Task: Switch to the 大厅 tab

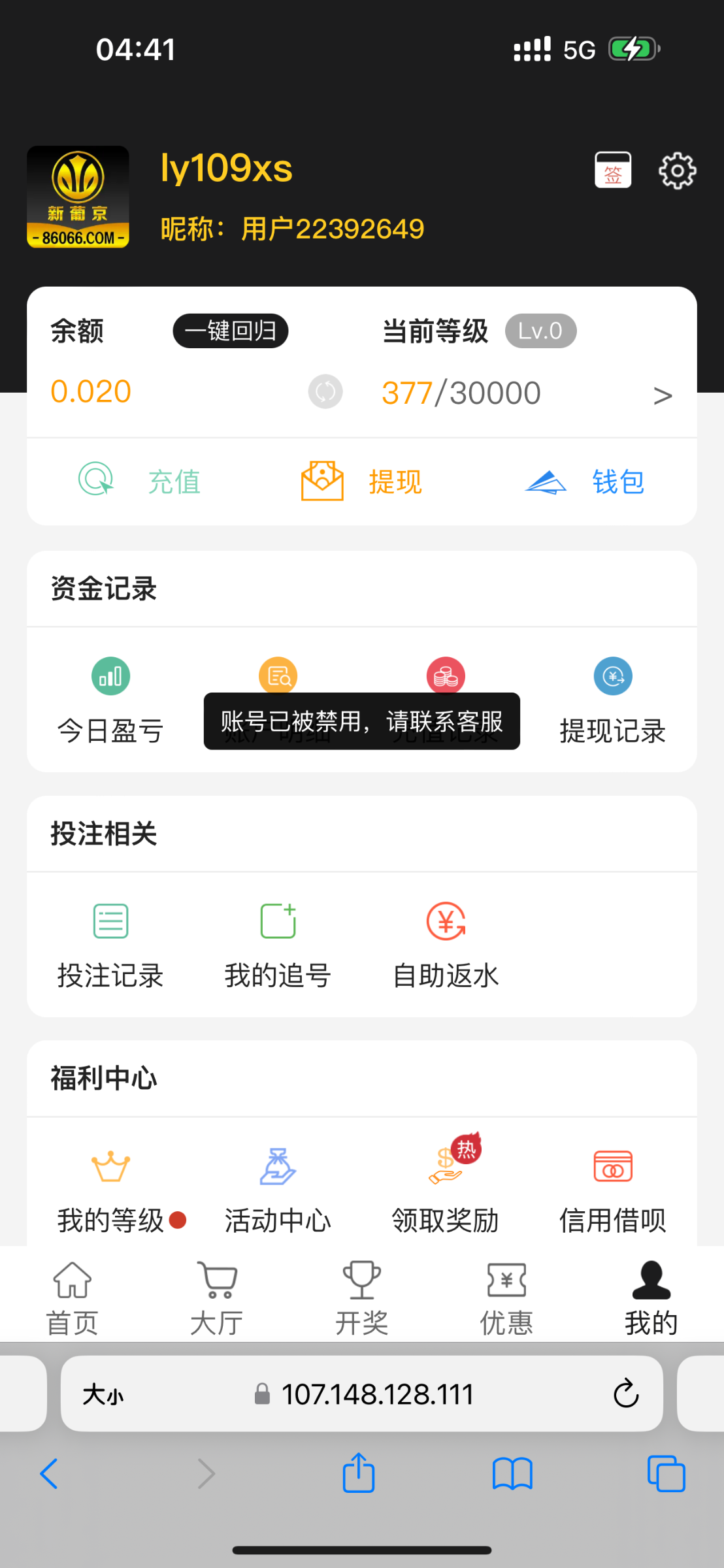Action: pos(217,1298)
